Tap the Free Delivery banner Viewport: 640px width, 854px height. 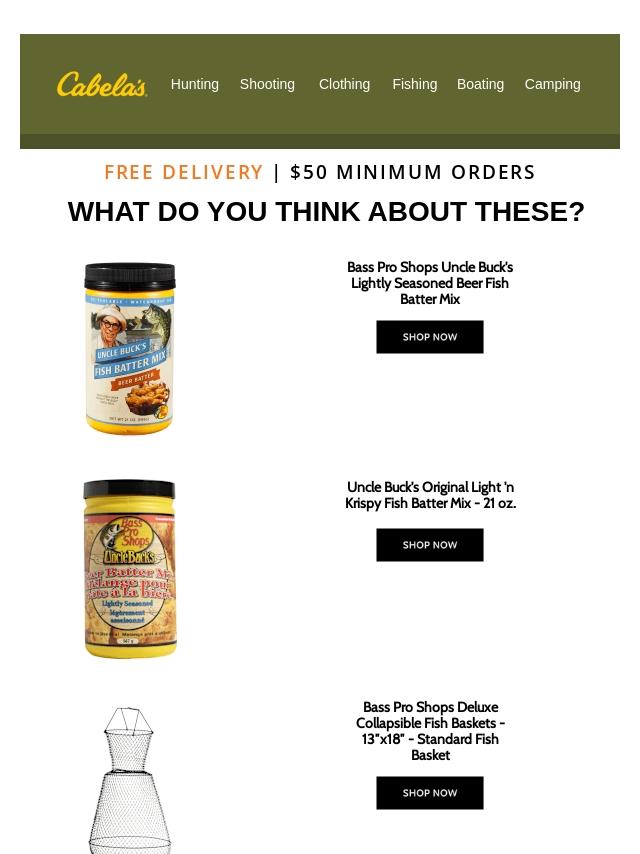320,172
